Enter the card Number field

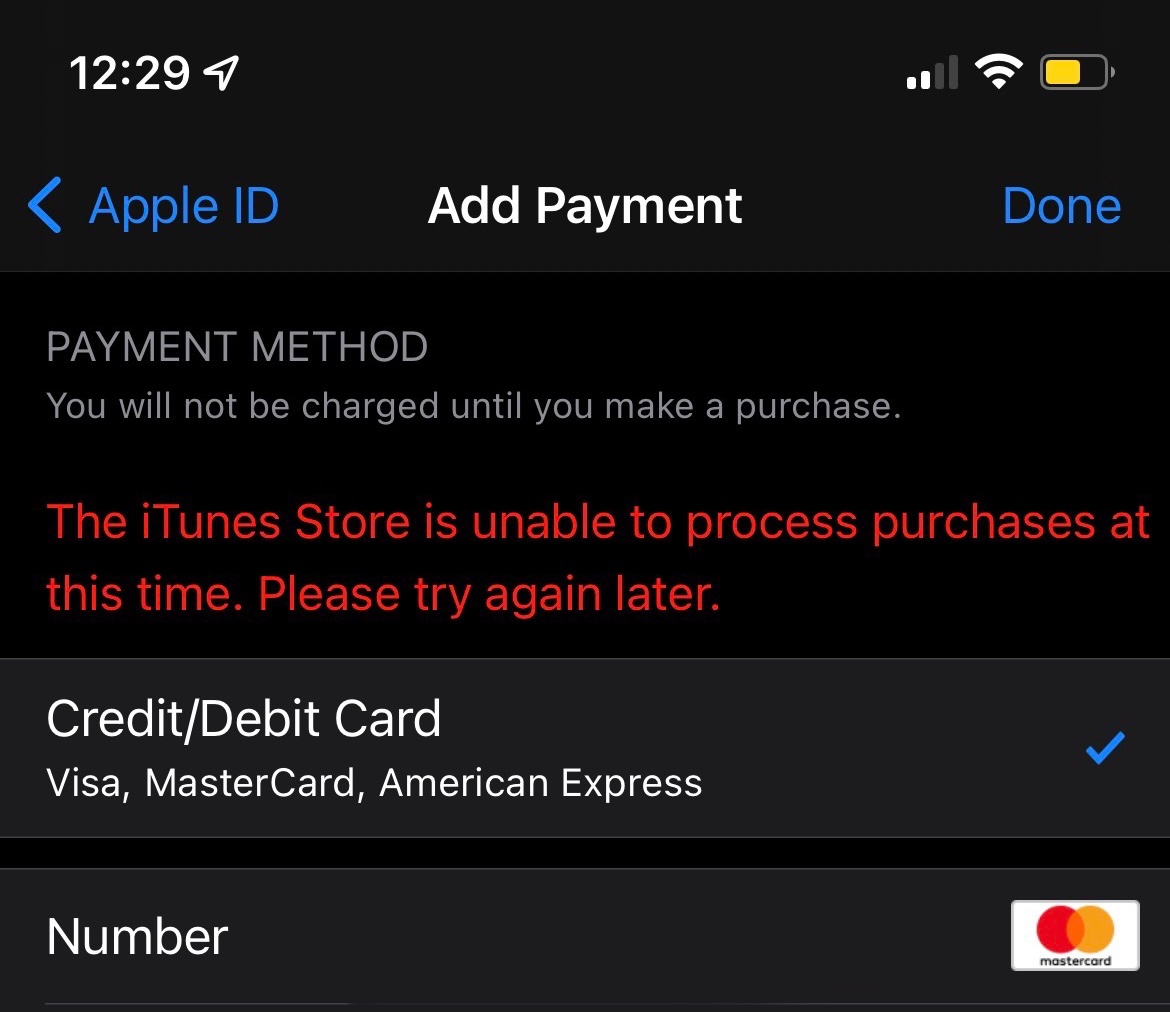[x=585, y=936]
